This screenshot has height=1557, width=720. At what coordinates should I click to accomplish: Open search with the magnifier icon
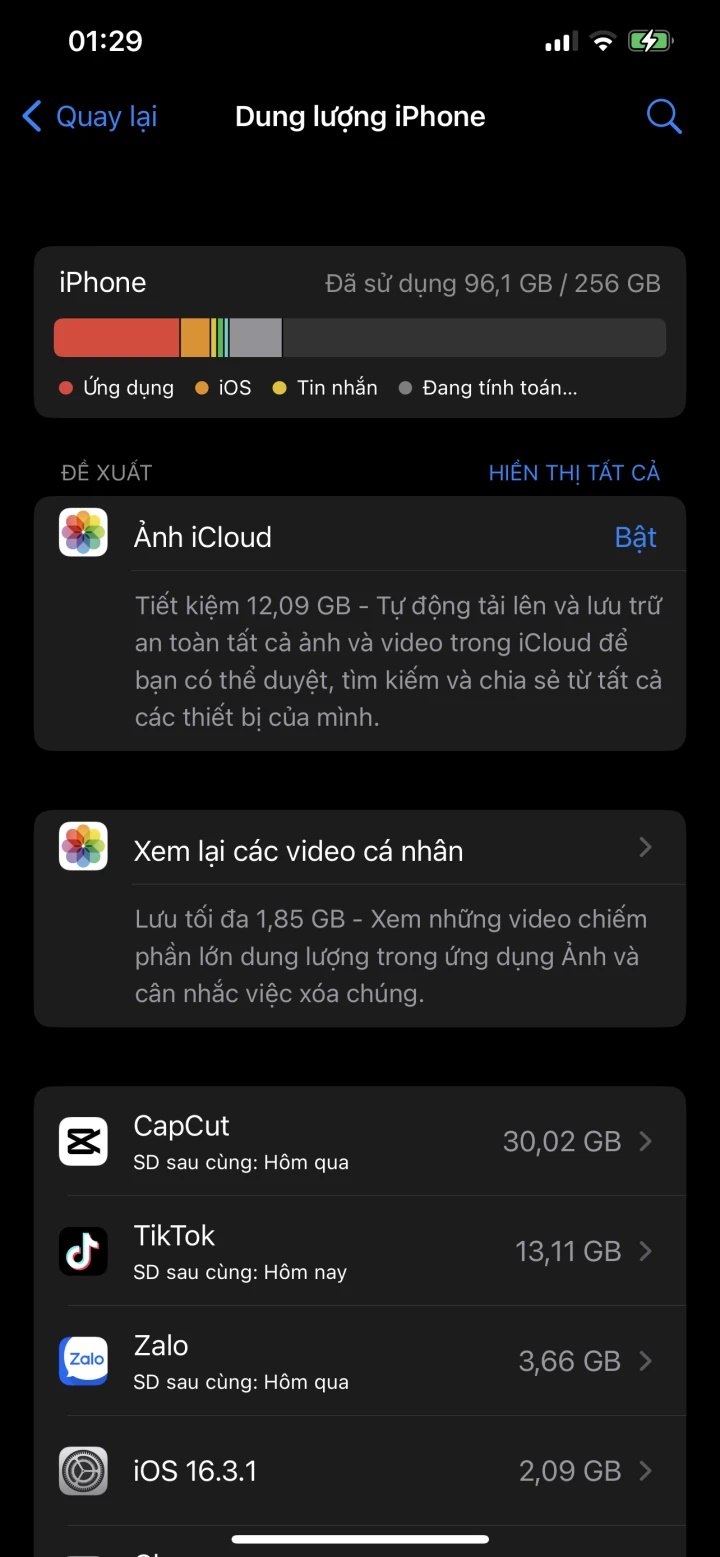[x=664, y=116]
